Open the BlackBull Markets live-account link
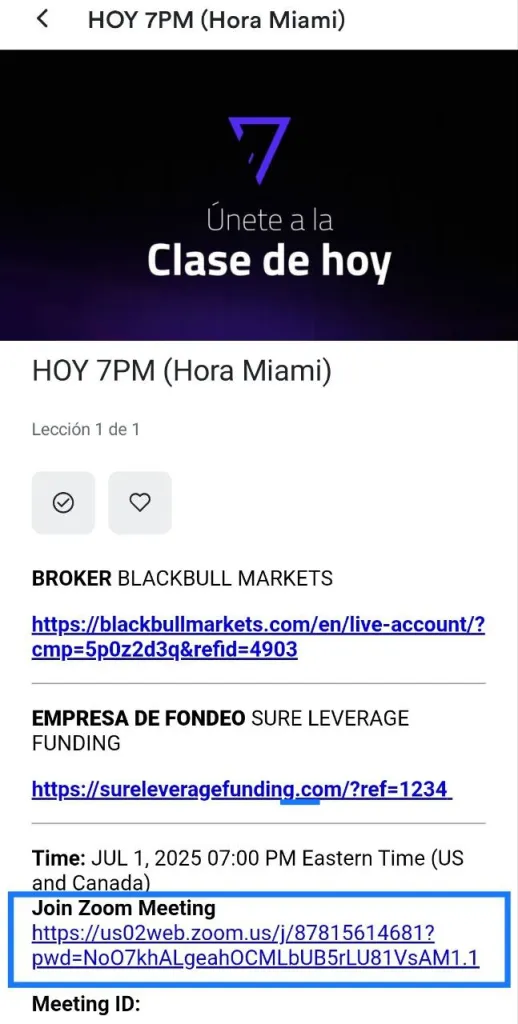The height and width of the screenshot is (1024, 518). 259,637
